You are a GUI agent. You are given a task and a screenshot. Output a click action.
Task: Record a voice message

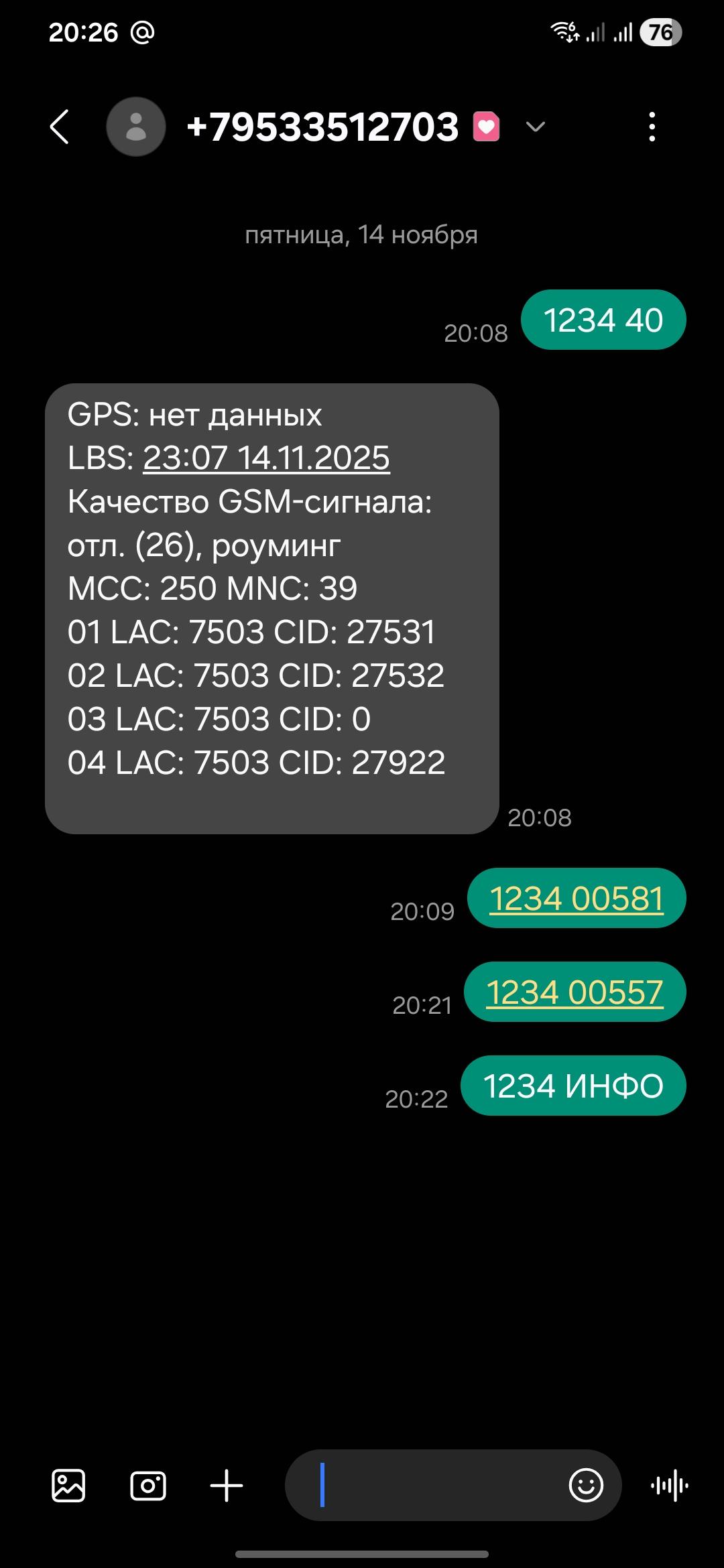pos(670,1486)
